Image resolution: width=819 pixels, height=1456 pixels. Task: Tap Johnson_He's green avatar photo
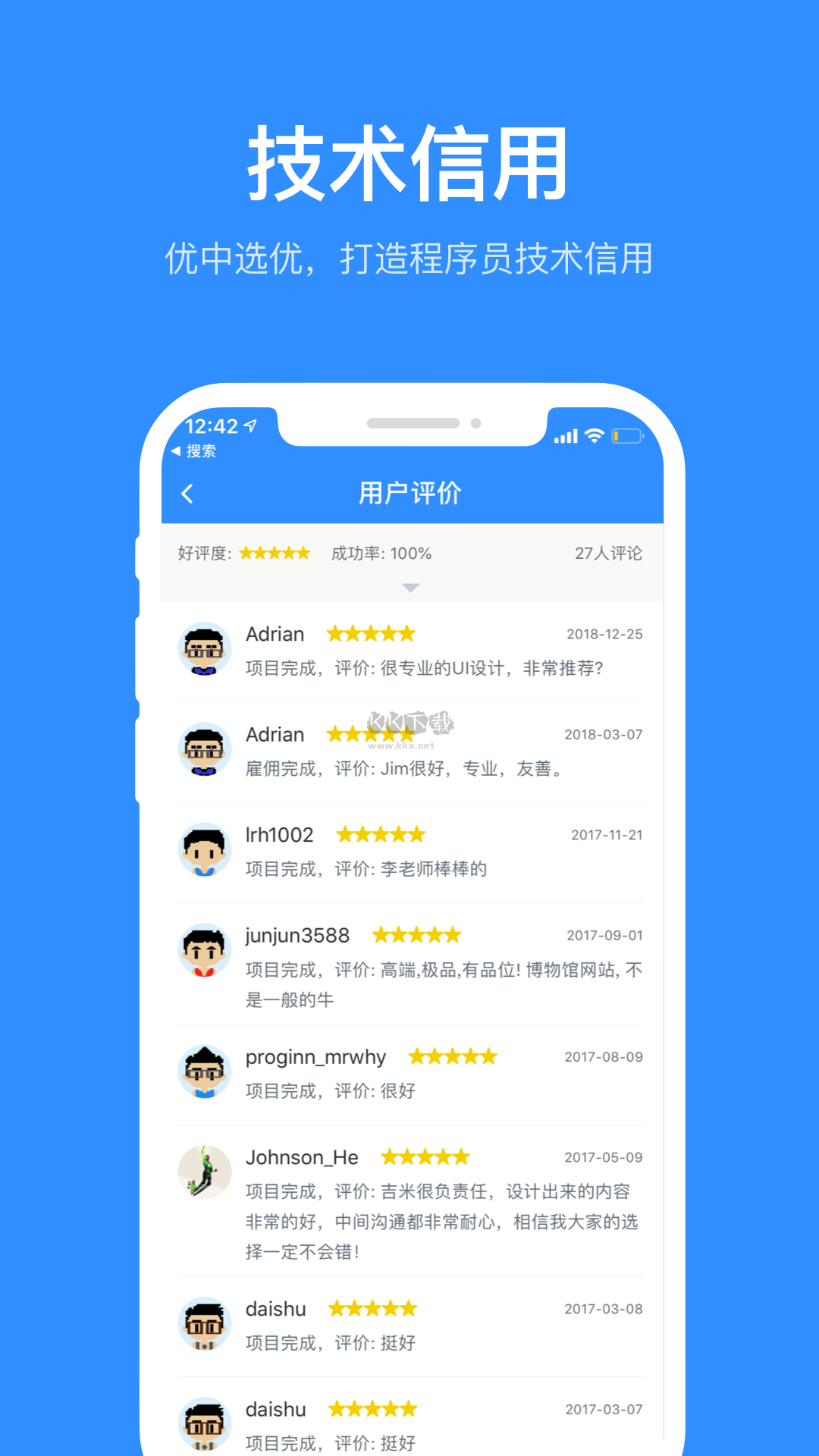[204, 1172]
